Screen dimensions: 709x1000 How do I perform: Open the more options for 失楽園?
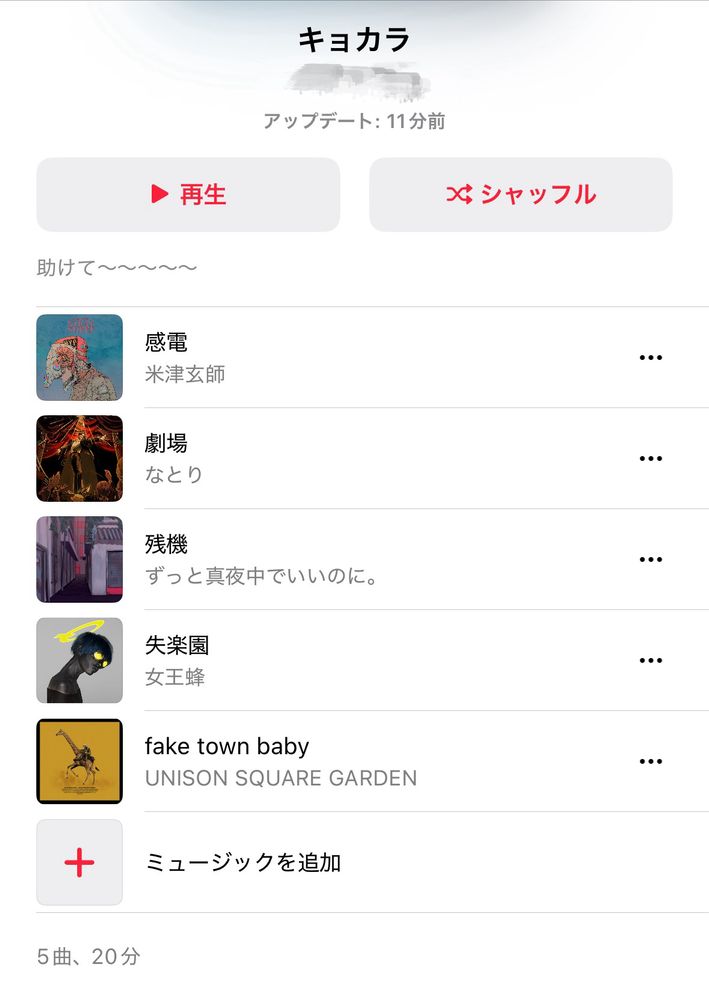click(650, 661)
